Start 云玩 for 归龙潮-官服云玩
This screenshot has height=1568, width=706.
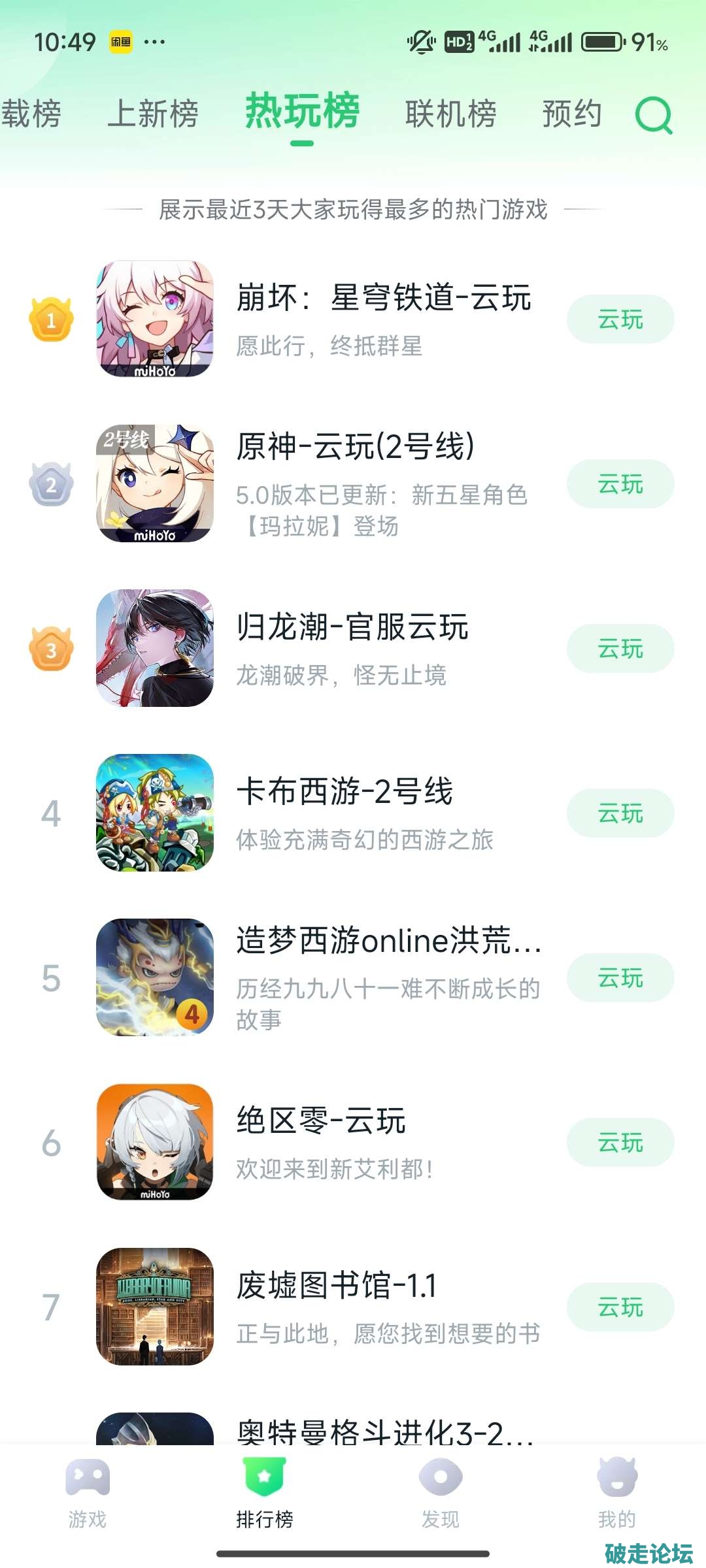click(620, 649)
